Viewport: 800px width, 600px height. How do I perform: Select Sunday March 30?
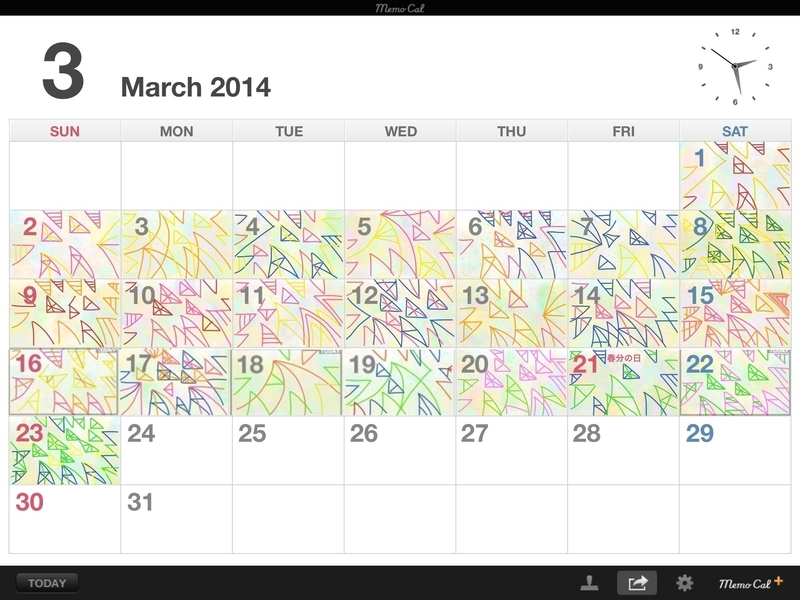tap(65, 519)
